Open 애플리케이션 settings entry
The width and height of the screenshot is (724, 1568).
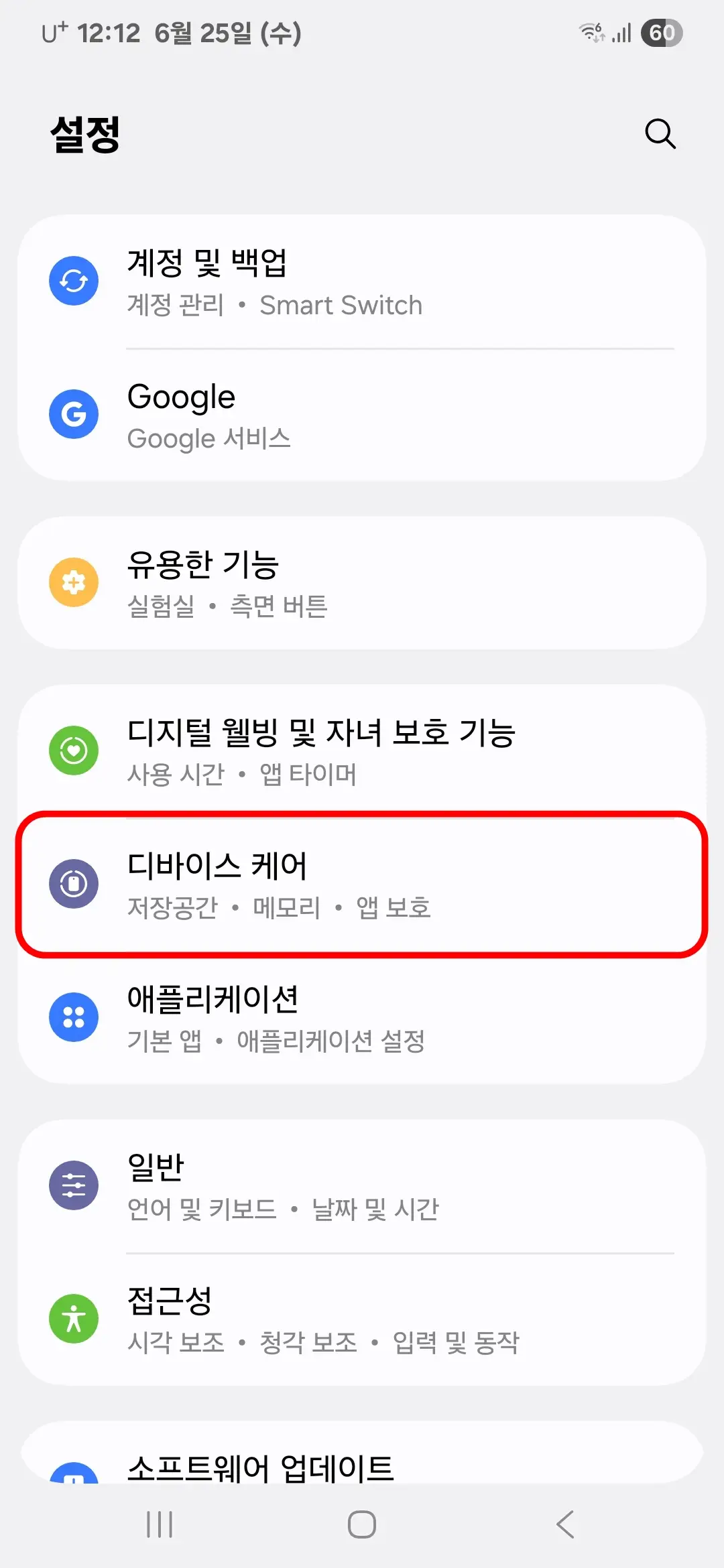pyautogui.click(x=362, y=1017)
